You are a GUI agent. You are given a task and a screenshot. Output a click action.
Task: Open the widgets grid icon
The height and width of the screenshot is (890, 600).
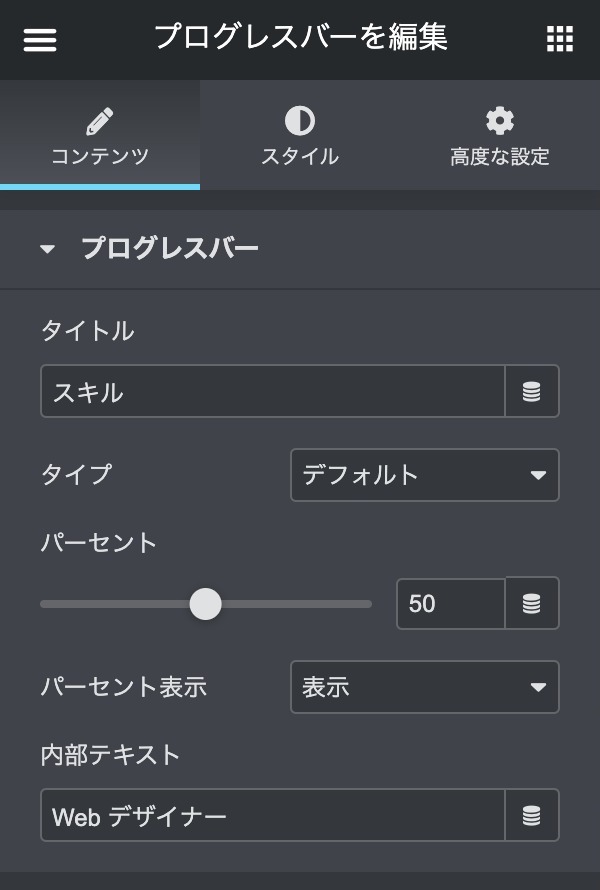tap(559, 40)
